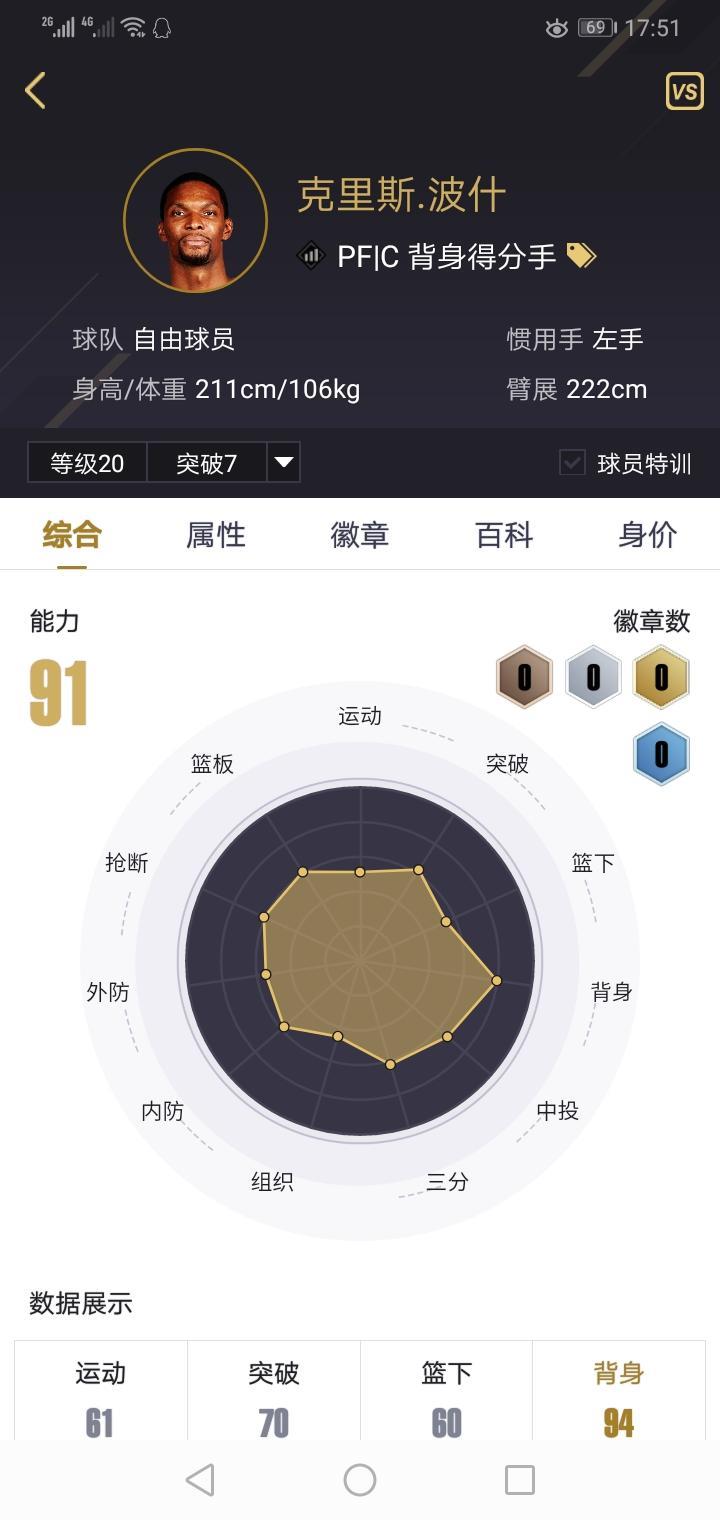This screenshot has width=720, height=1520.
Task: Open the VS player comparison
Action: (x=684, y=92)
